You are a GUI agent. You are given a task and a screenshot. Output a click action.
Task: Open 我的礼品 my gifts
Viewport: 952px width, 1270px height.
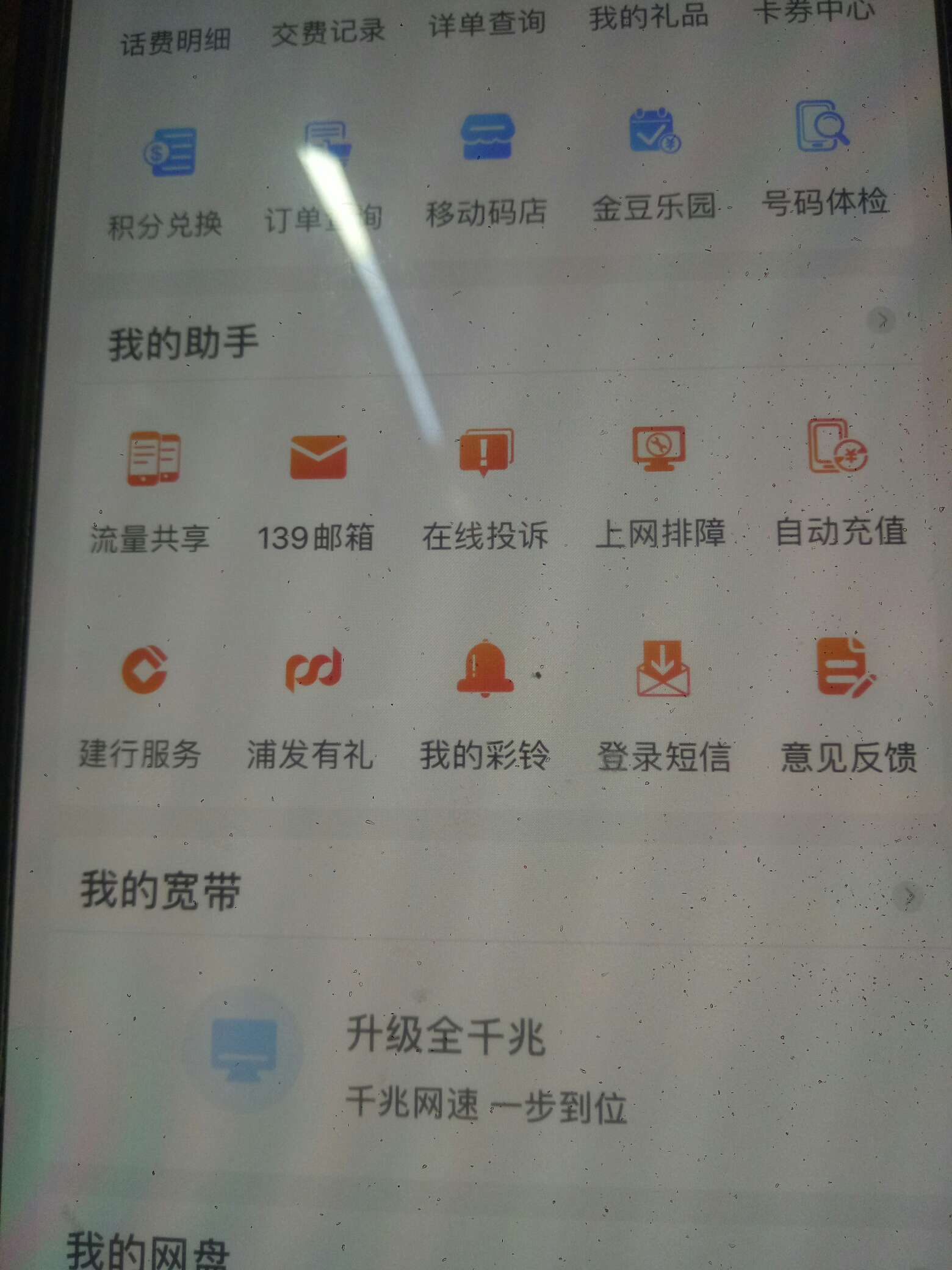pos(648,16)
